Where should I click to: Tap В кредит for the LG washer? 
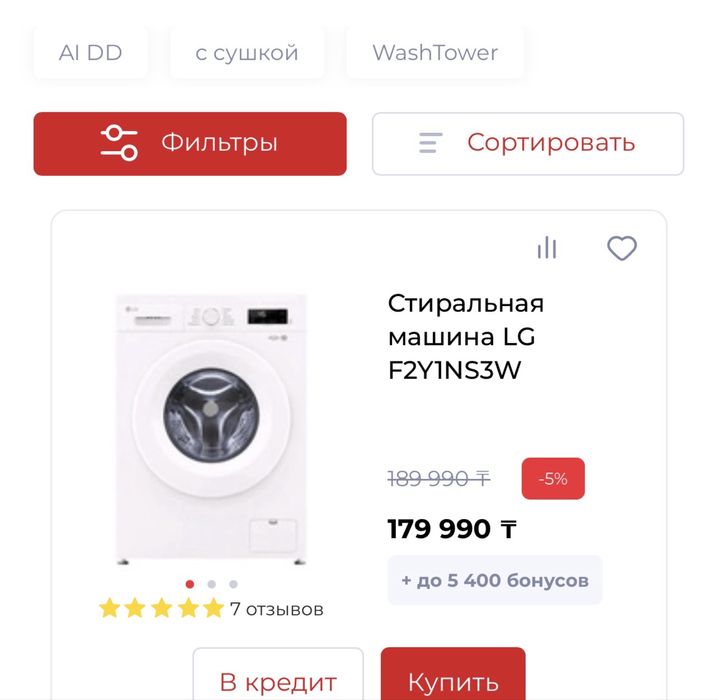tap(278, 680)
